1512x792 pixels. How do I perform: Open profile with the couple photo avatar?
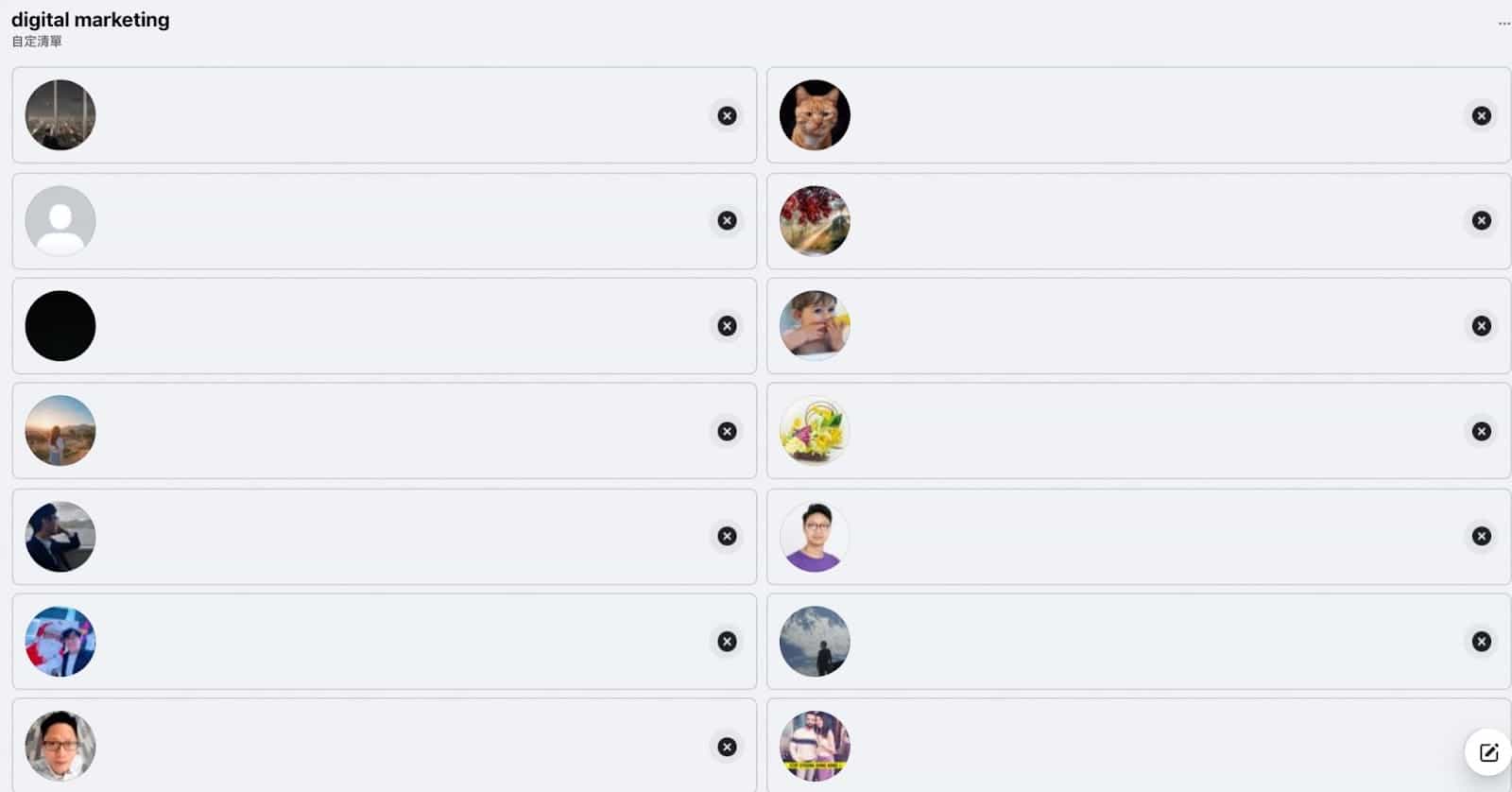click(x=815, y=746)
